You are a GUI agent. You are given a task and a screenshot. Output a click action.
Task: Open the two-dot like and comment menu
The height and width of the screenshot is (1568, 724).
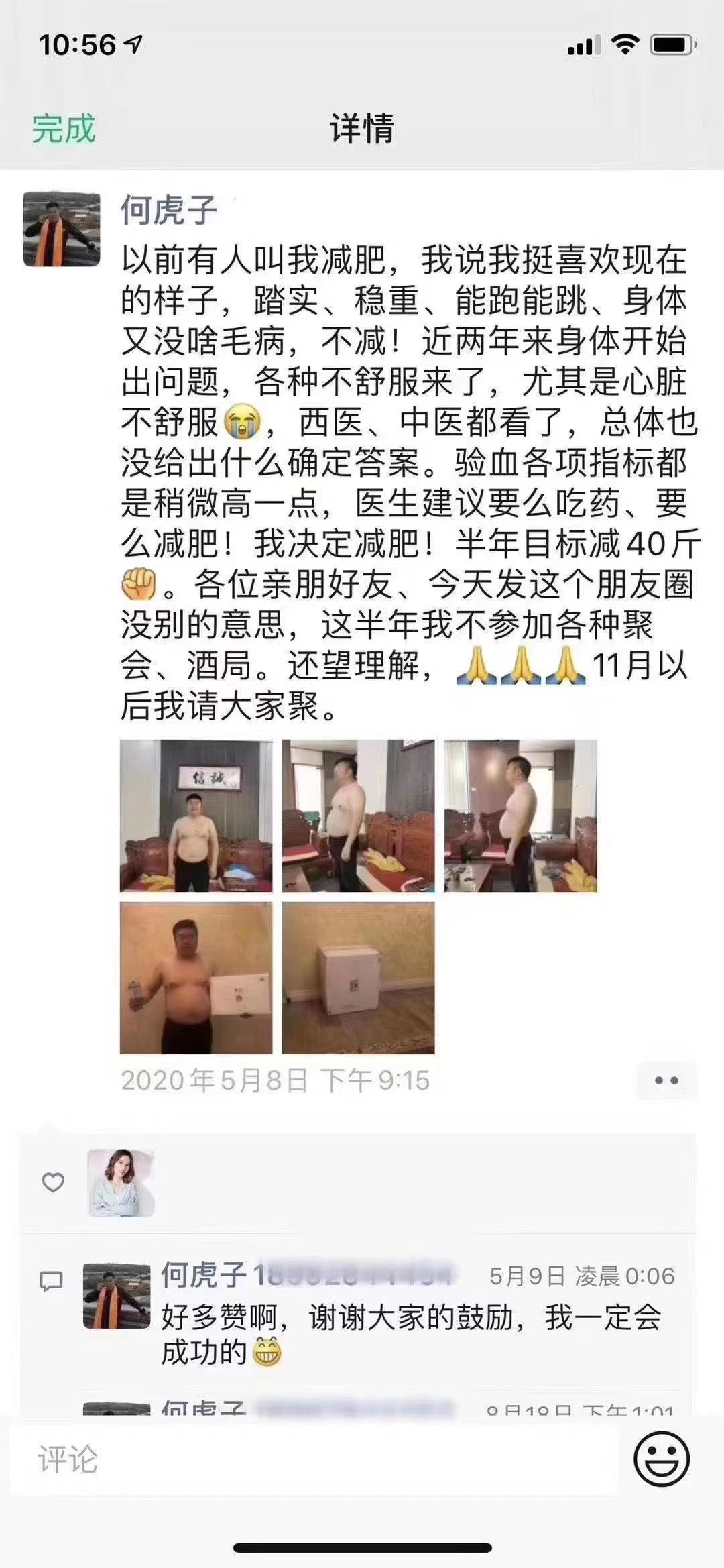(666, 1080)
